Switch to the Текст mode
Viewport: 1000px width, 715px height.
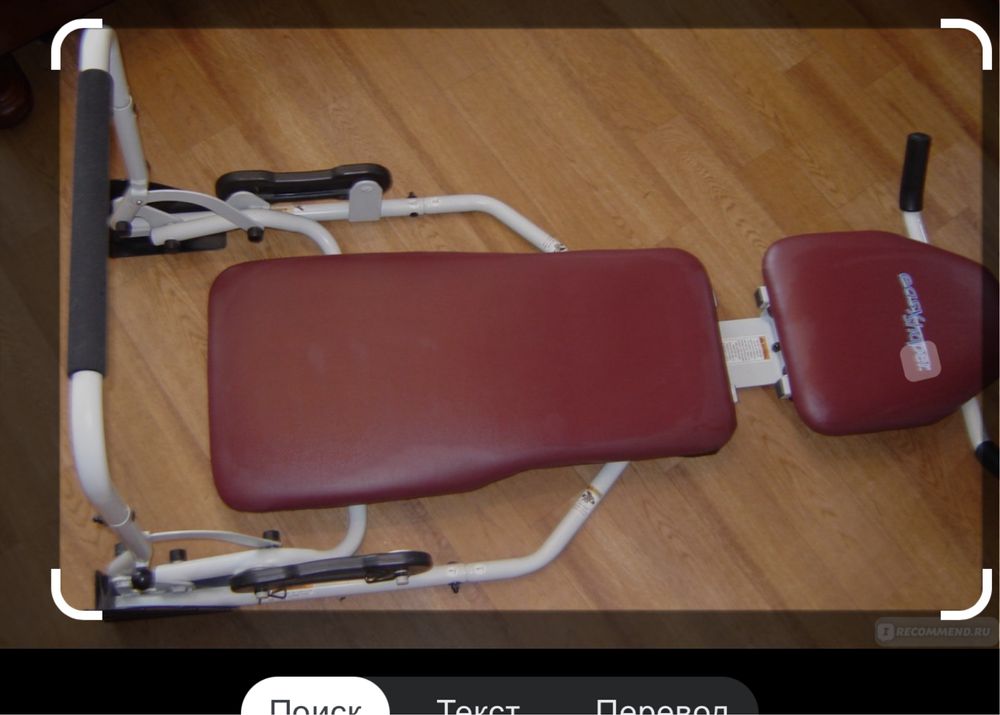(478, 703)
